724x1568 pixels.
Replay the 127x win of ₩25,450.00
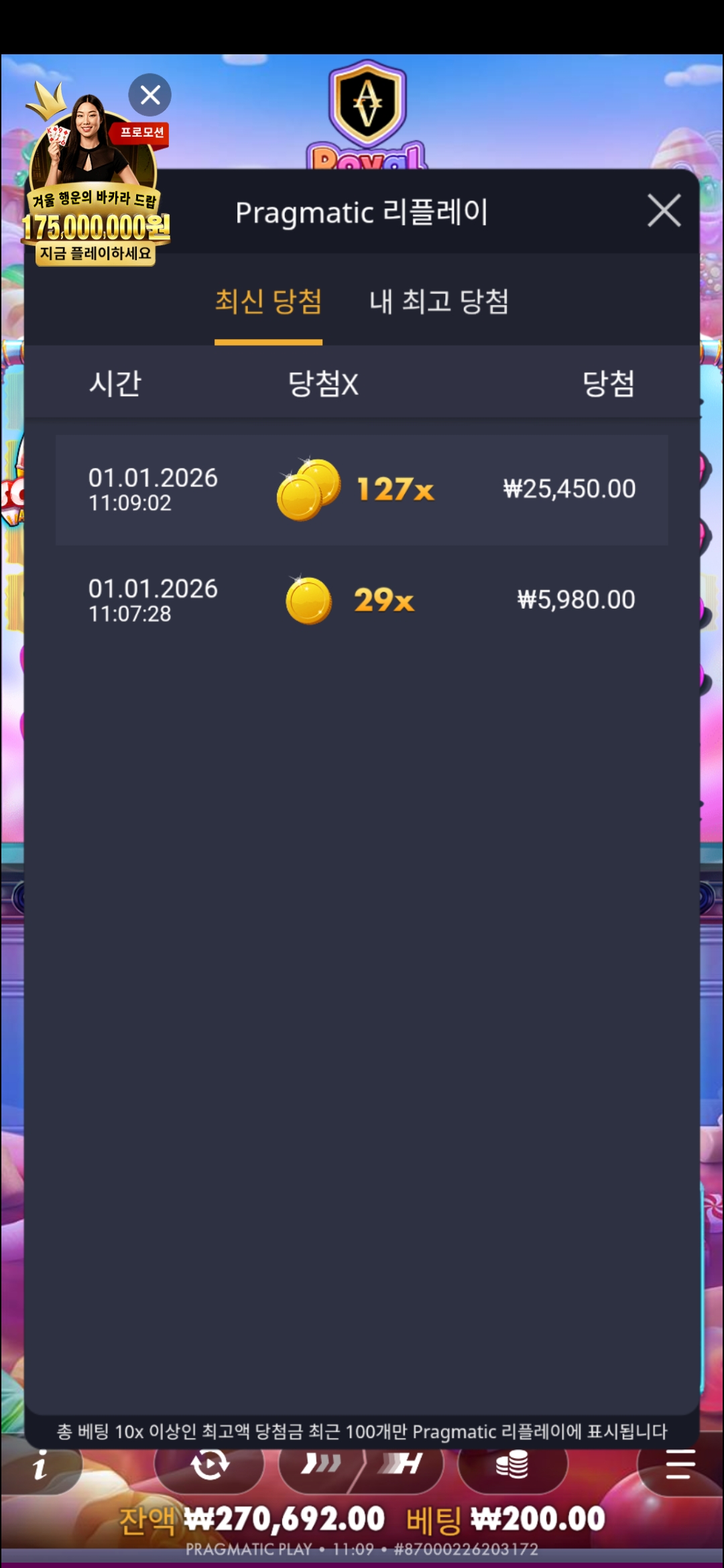tap(362, 490)
